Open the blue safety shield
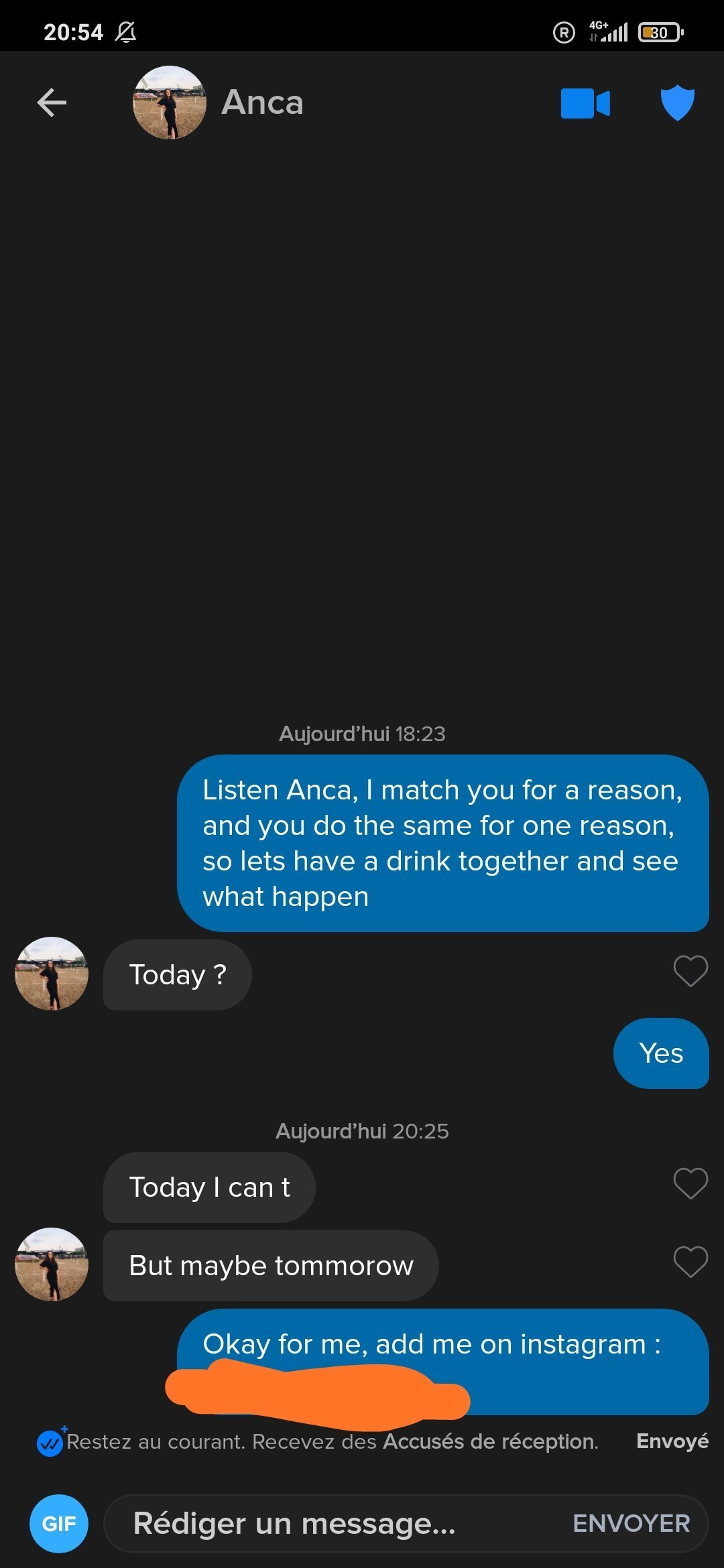Viewport: 724px width, 1568px height. (x=678, y=103)
